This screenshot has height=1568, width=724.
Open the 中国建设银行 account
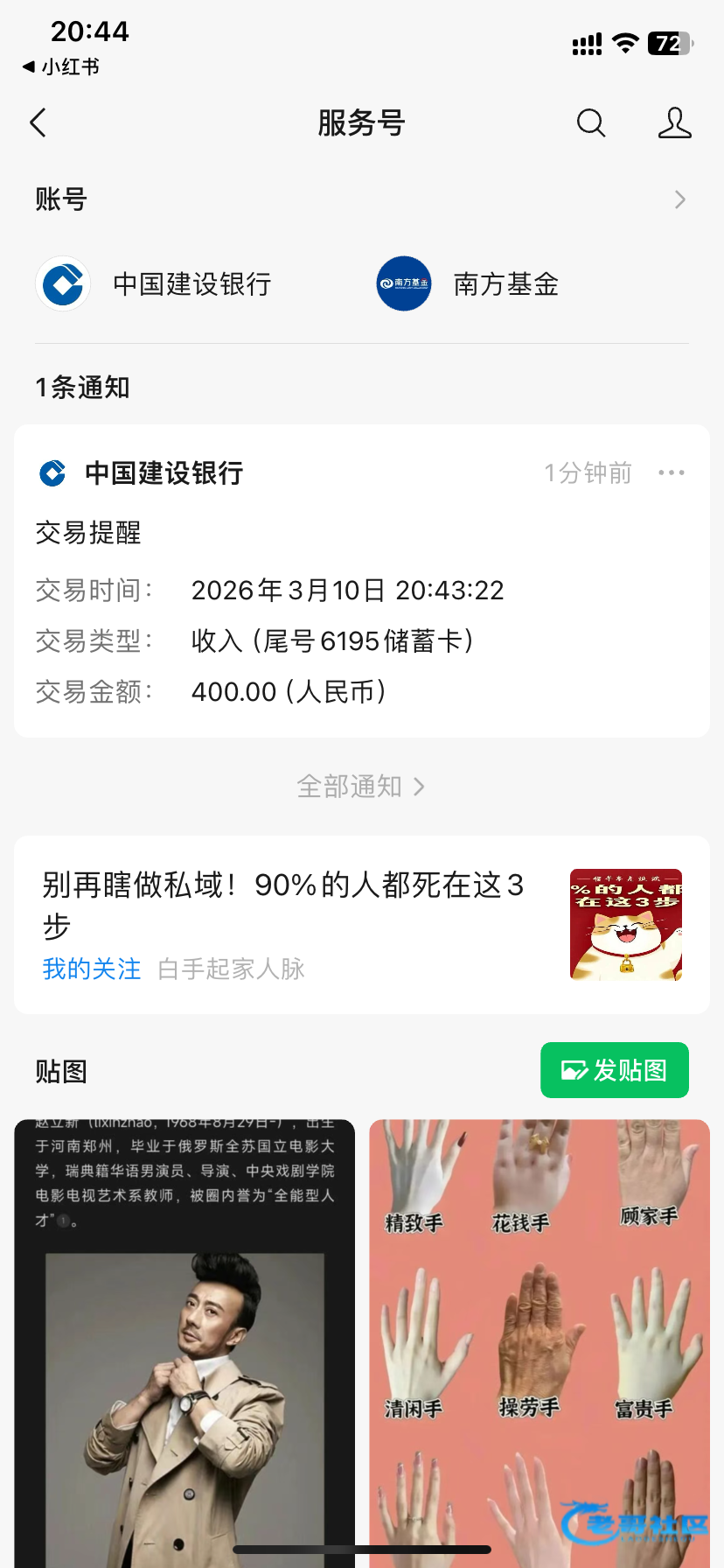[154, 283]
